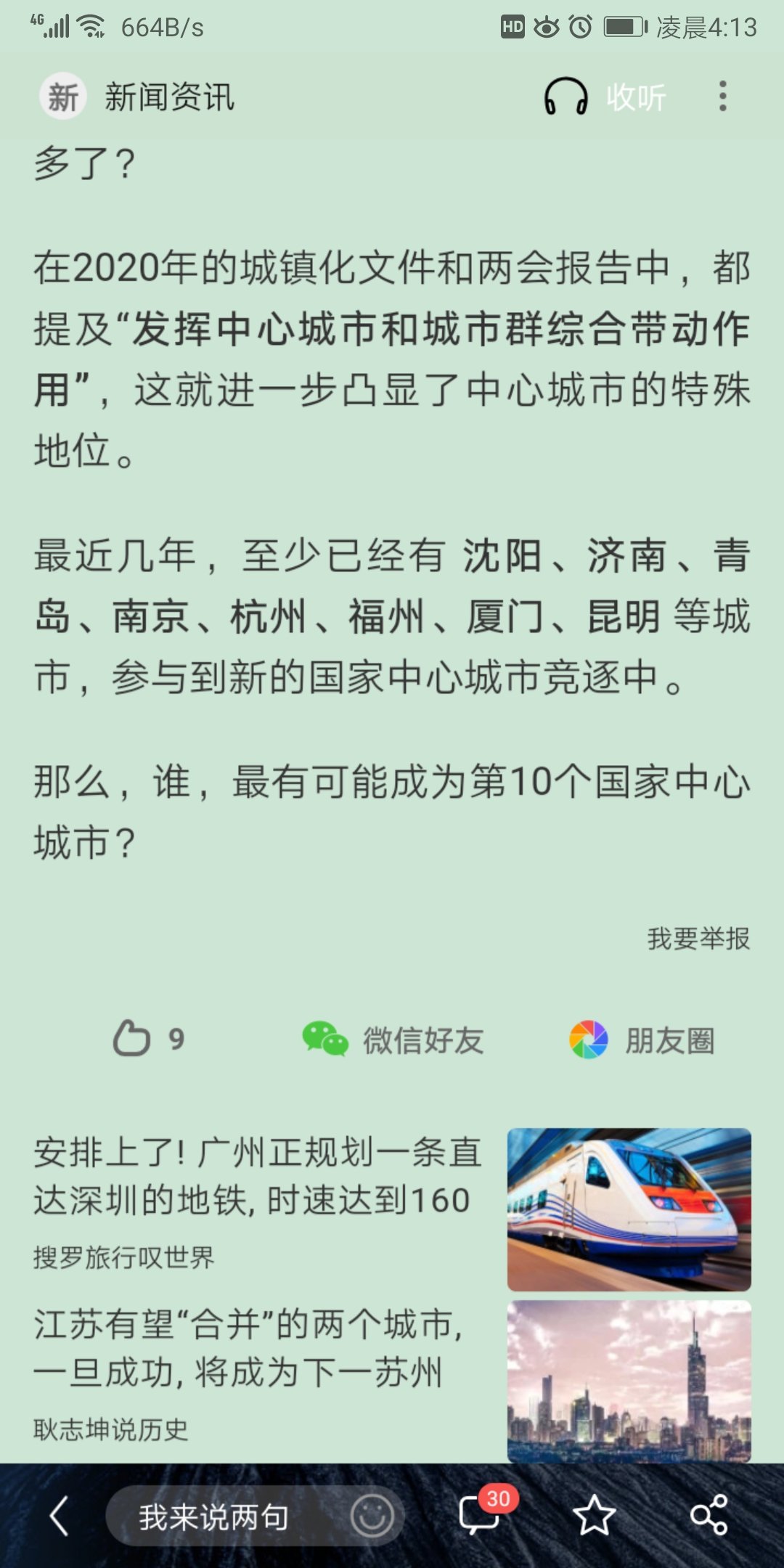Open the high-speed train thumbnail

click(x=629, y=1209)
